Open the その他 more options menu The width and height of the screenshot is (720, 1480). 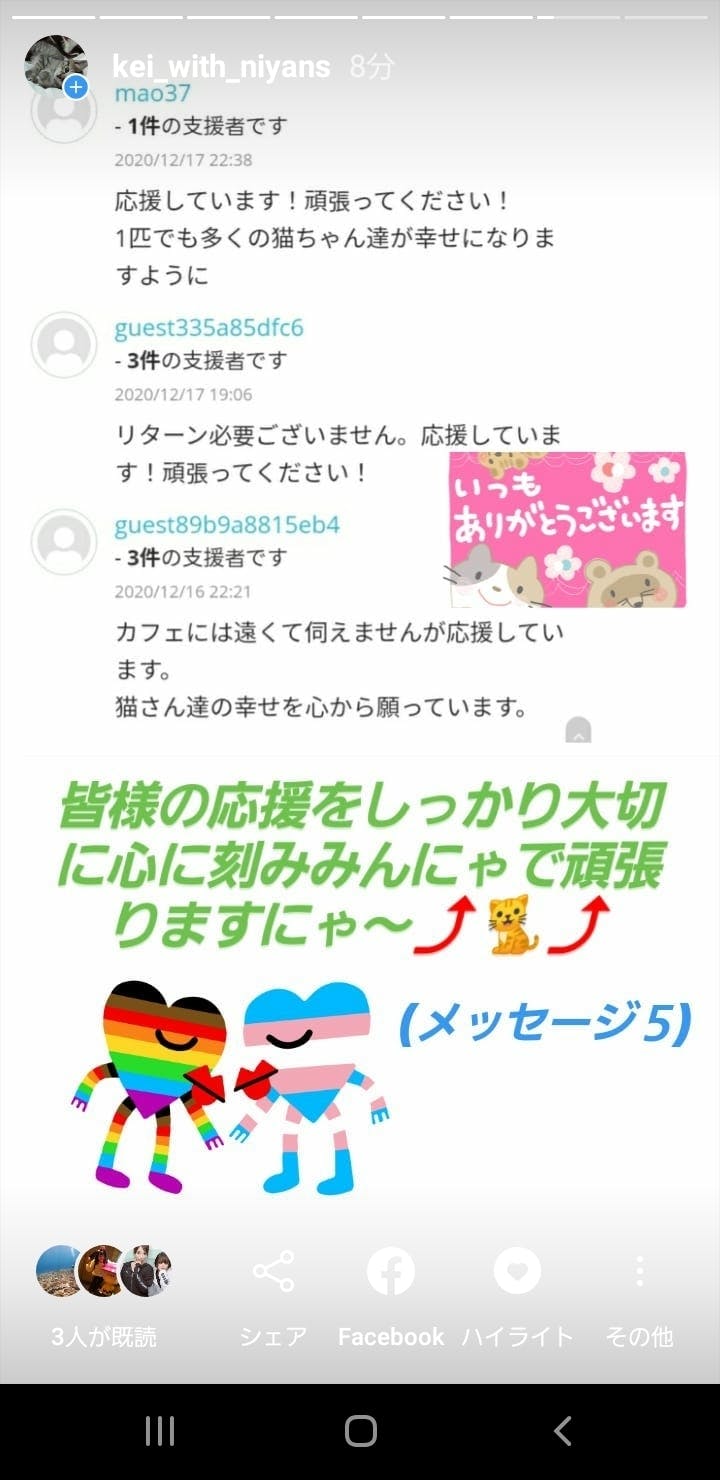[639, 1290]
